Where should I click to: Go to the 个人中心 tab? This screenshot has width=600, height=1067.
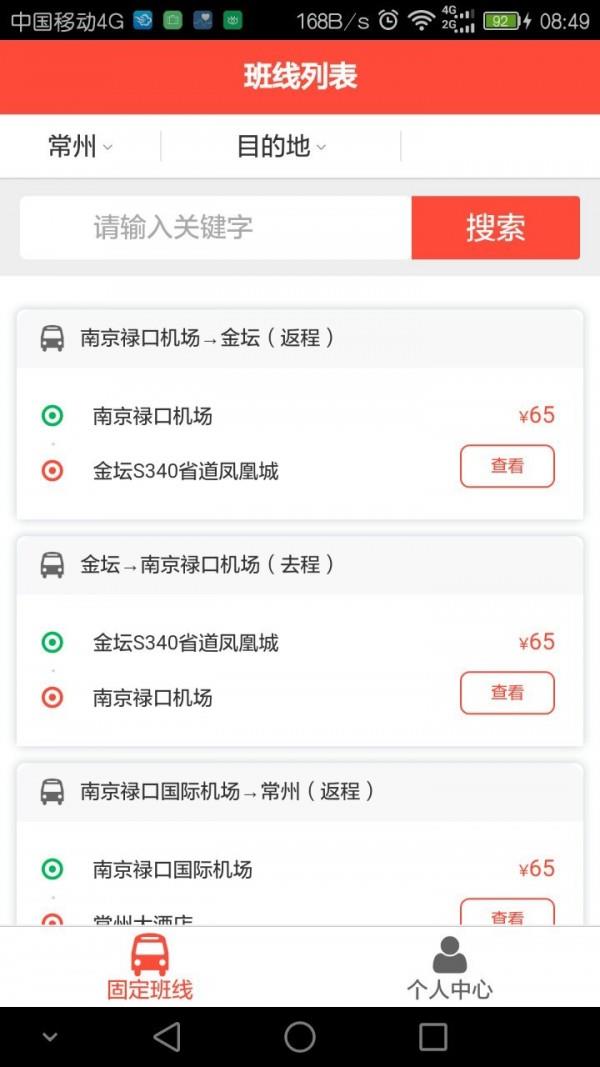tap(450, 967)
